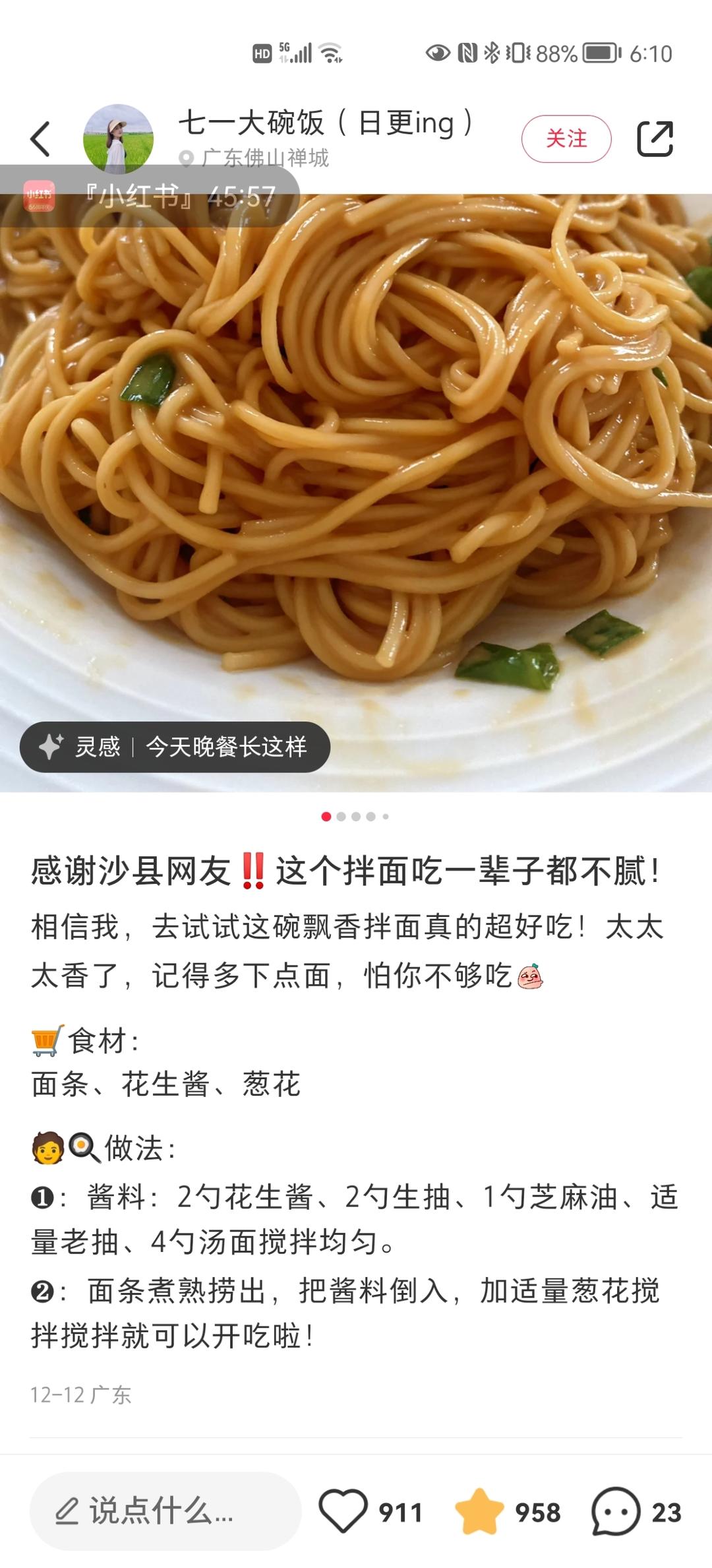Image resolution: width=712 pixels, height=1568 pixels.
Task: Save this post with the star icon
Action: coord(479,1511)
